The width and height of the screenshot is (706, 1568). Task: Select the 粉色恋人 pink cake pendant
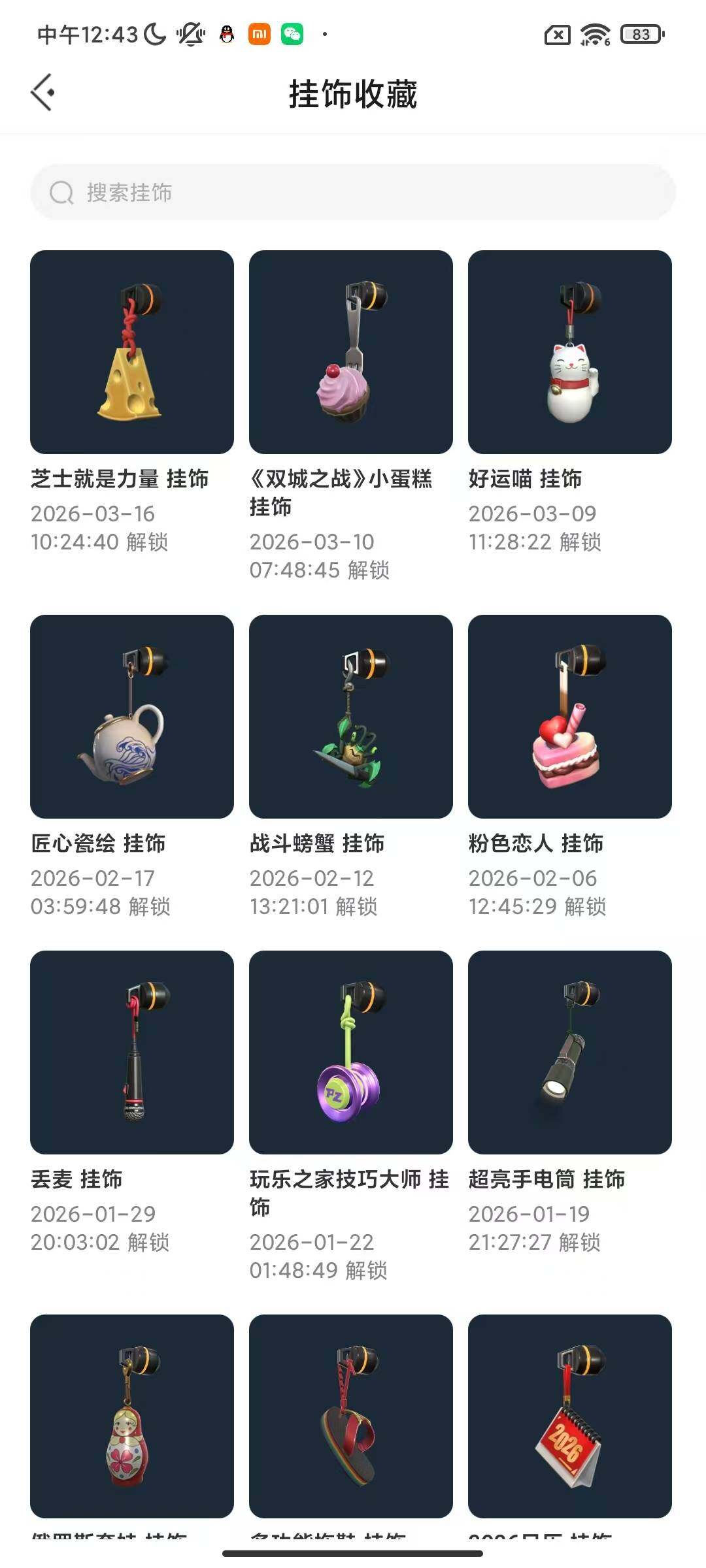pyautogui.click(x=569, y=715)
